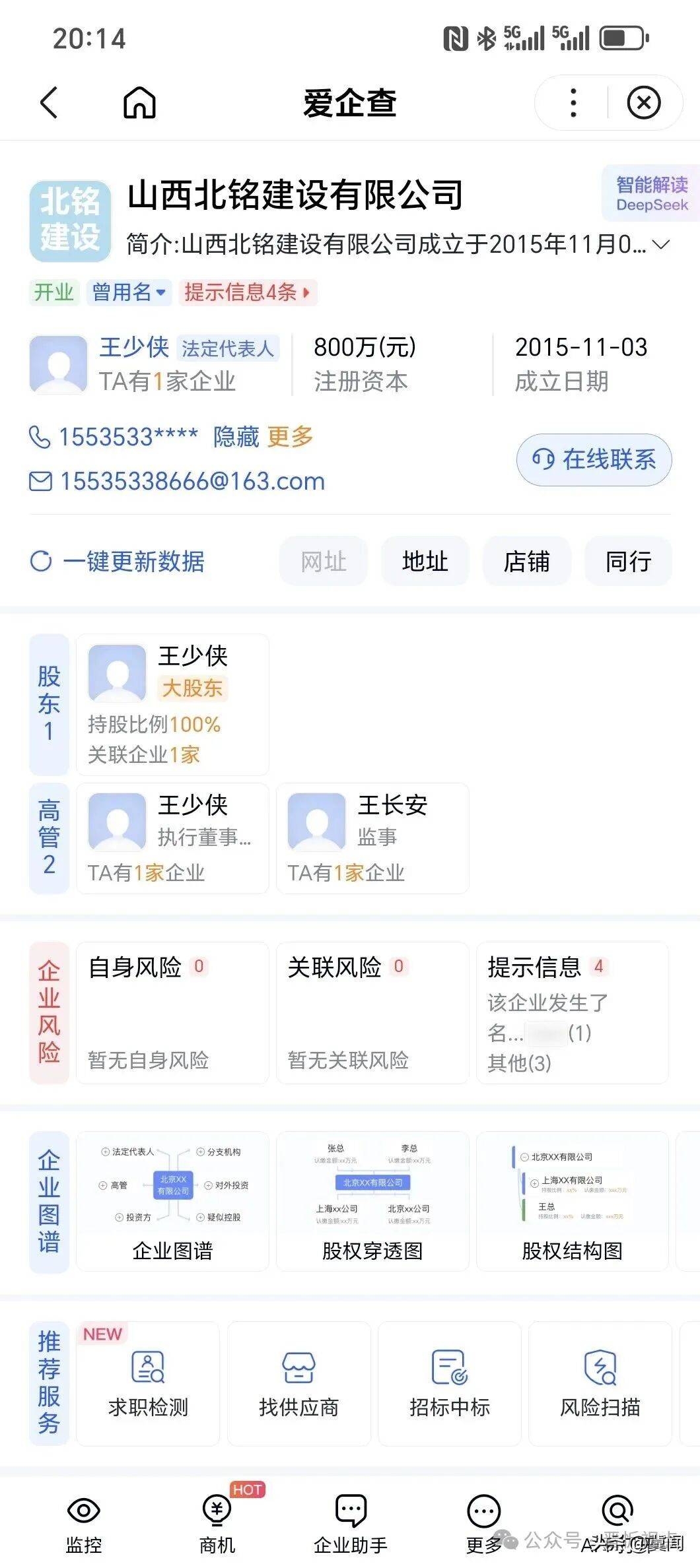
Task: Expand 提示信息4条 alerts
Action: [244, 293]
